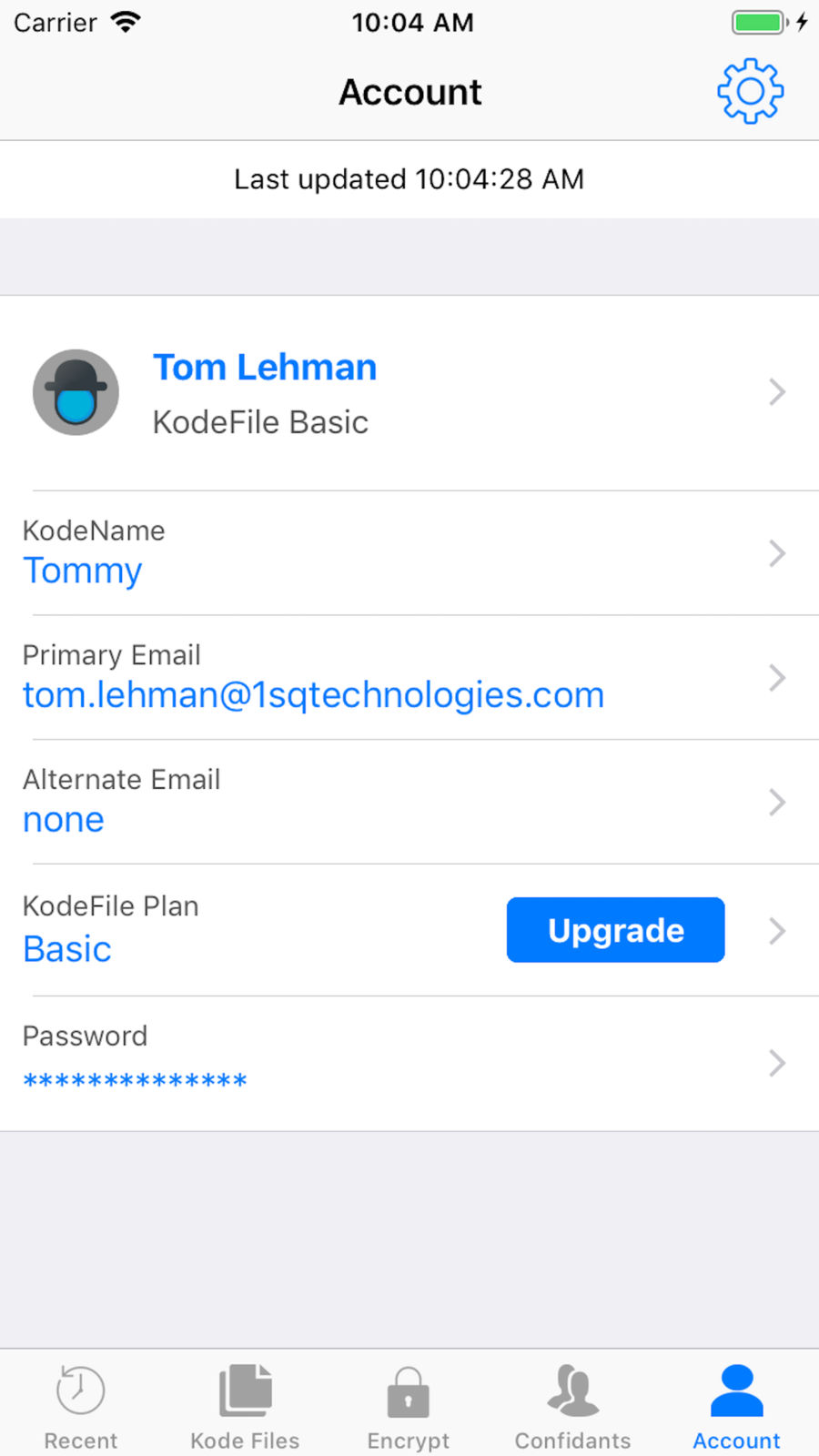Screen dimensions: 819x1456
Task: Open Tom Lehman profile row
Action: (409, 393)
